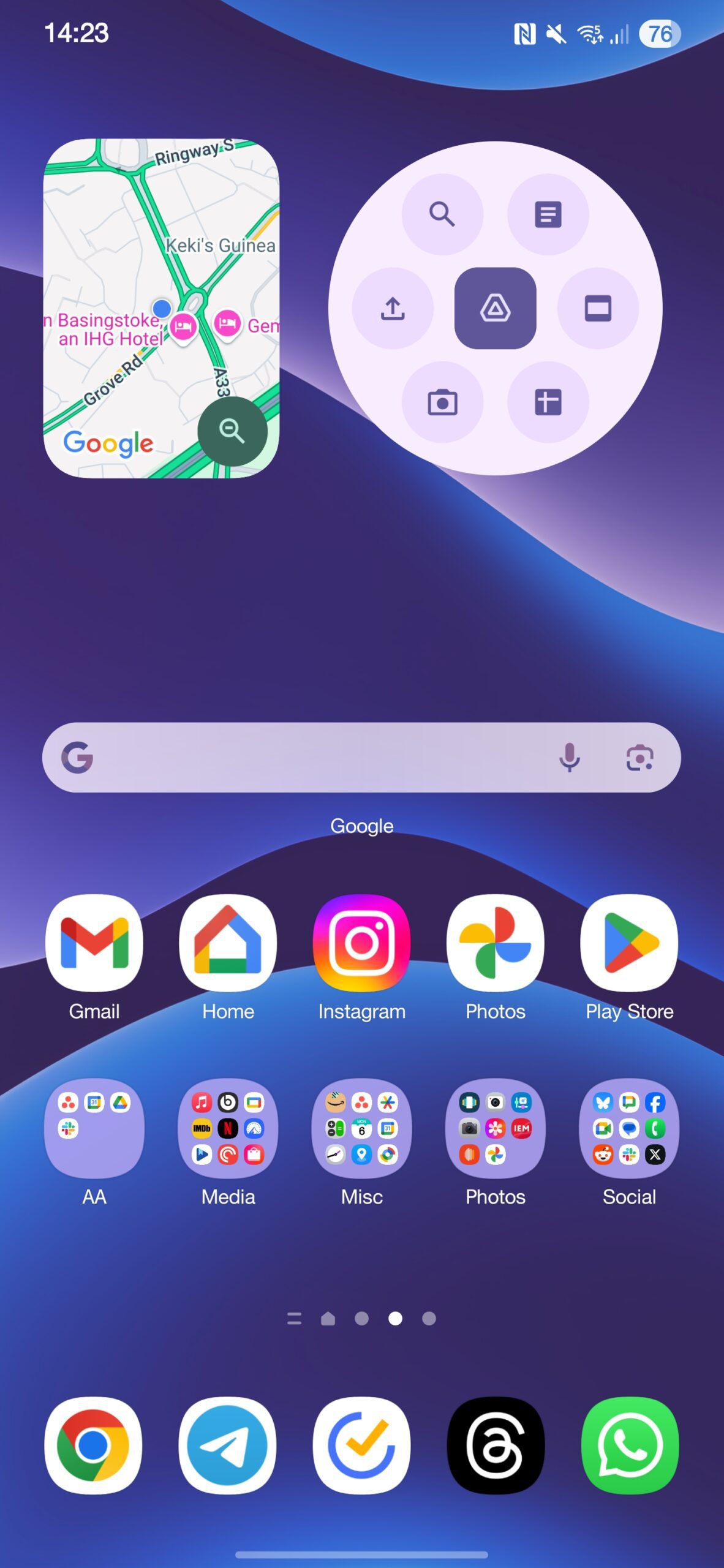Open Threads from the dock
The image size is (724, 1568).
tap(496, 1445)
